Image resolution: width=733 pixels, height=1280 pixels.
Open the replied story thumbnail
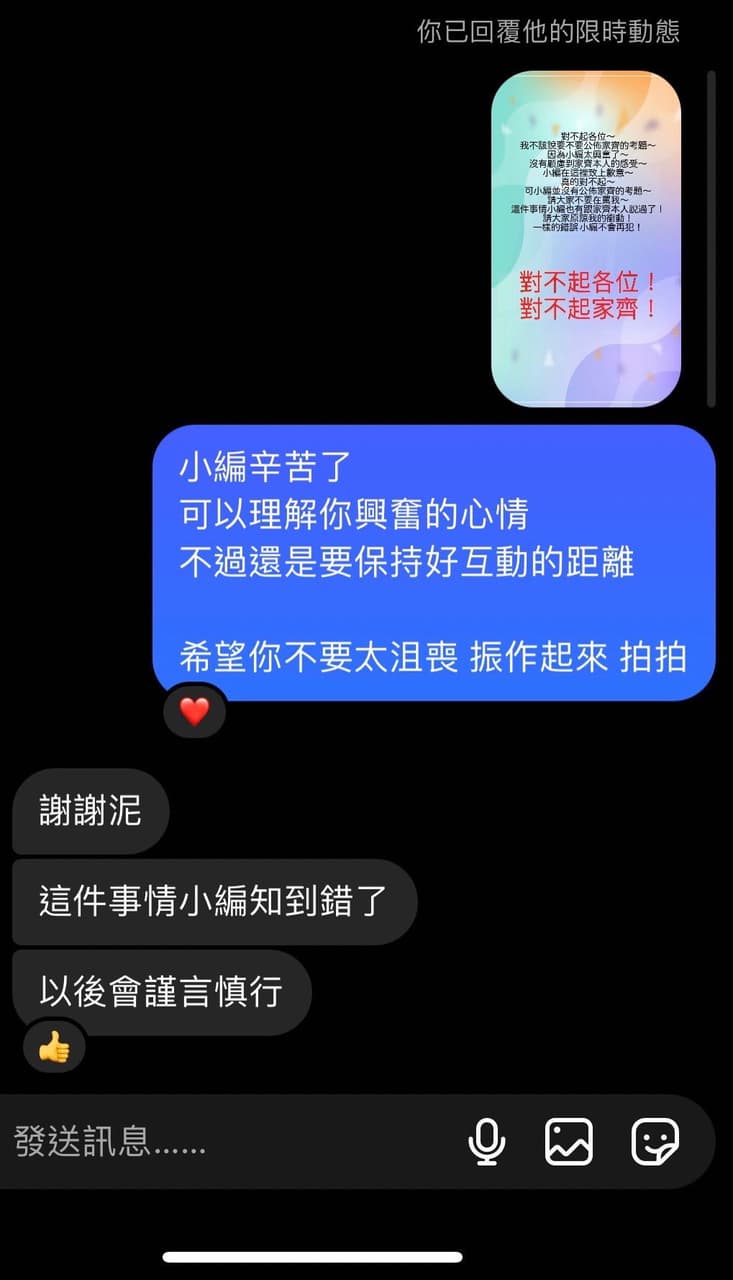click(586, 239)
